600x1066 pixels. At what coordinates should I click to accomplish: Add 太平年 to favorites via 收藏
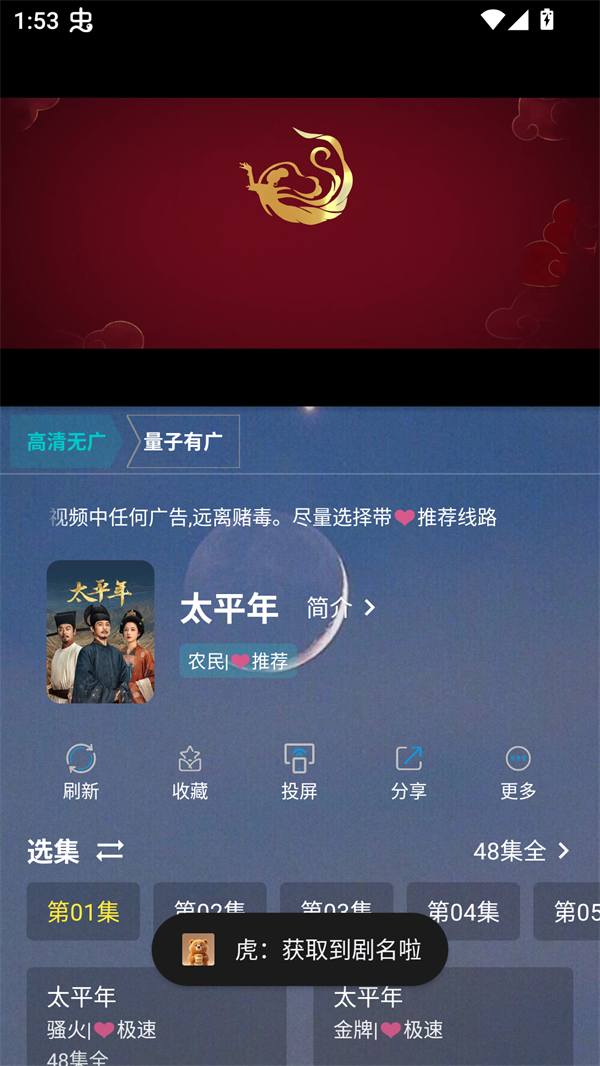point(190,772)
